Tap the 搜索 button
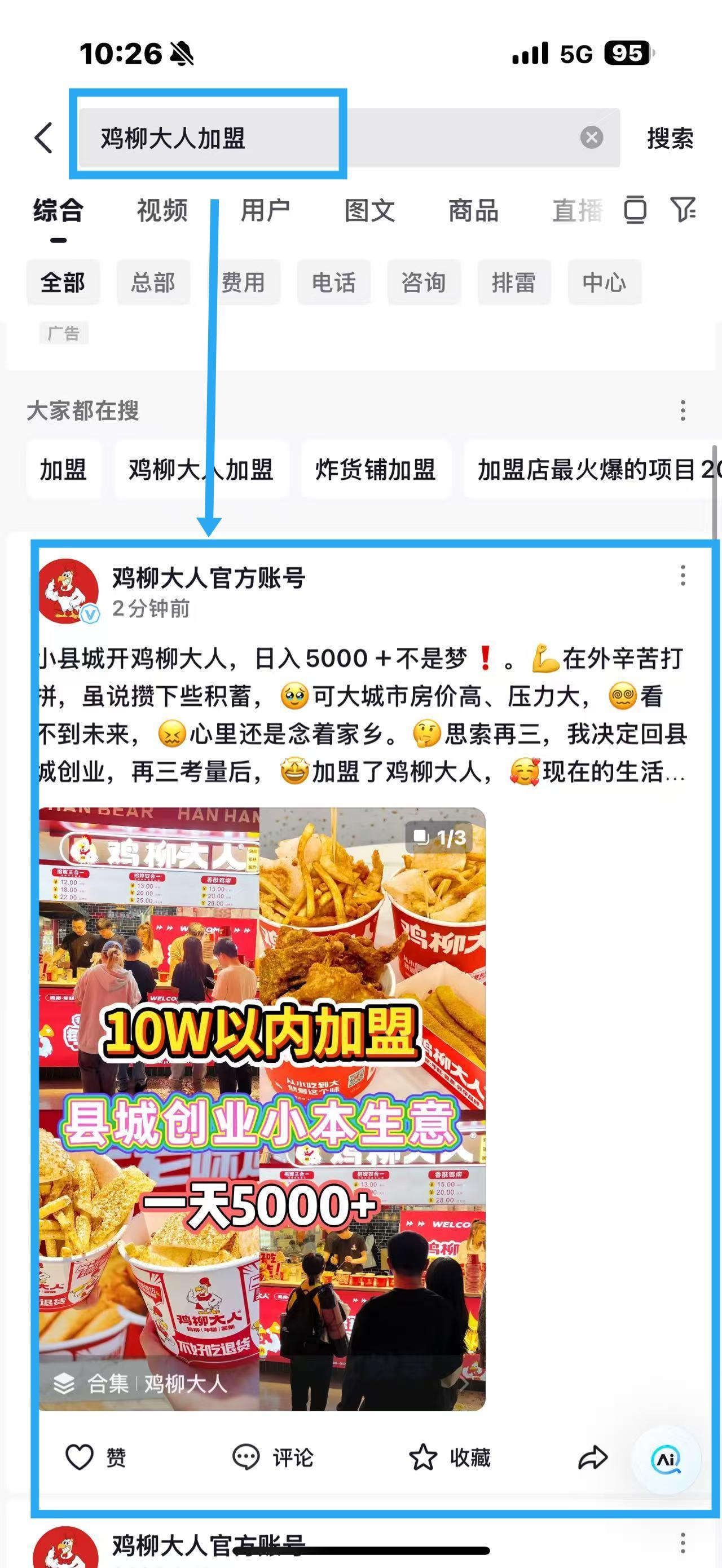Image resolution: width=722 pixels, height=1568 pixels. [670, 139]
